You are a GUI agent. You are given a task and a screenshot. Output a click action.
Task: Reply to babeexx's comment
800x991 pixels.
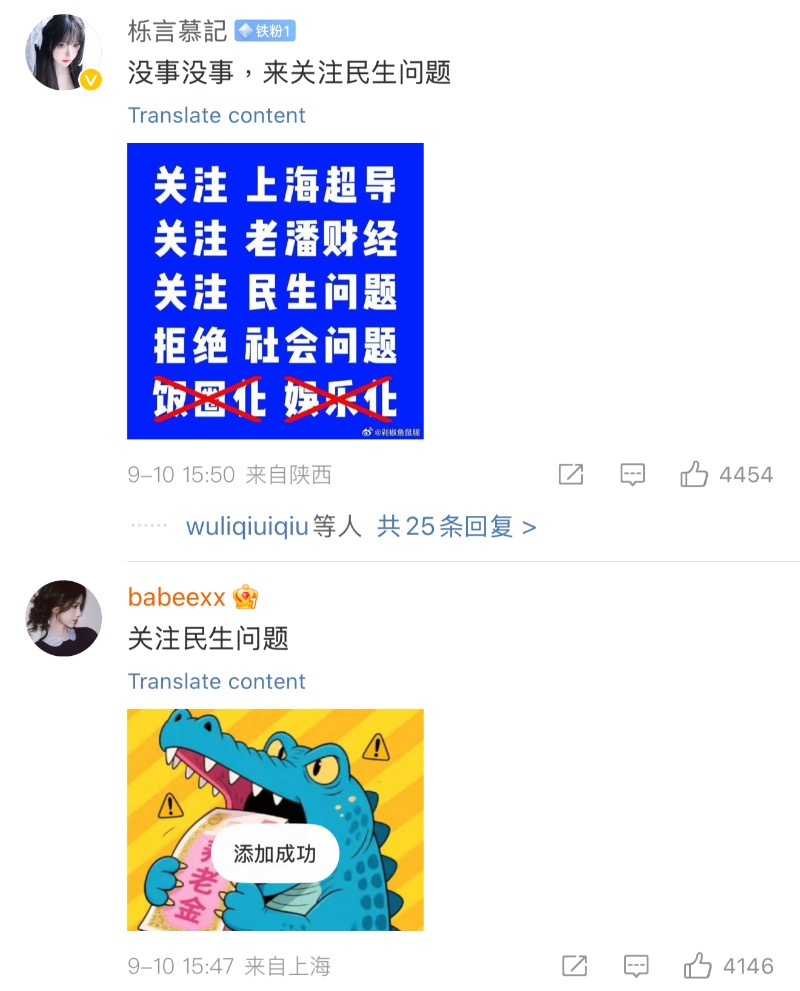(635, 966)
